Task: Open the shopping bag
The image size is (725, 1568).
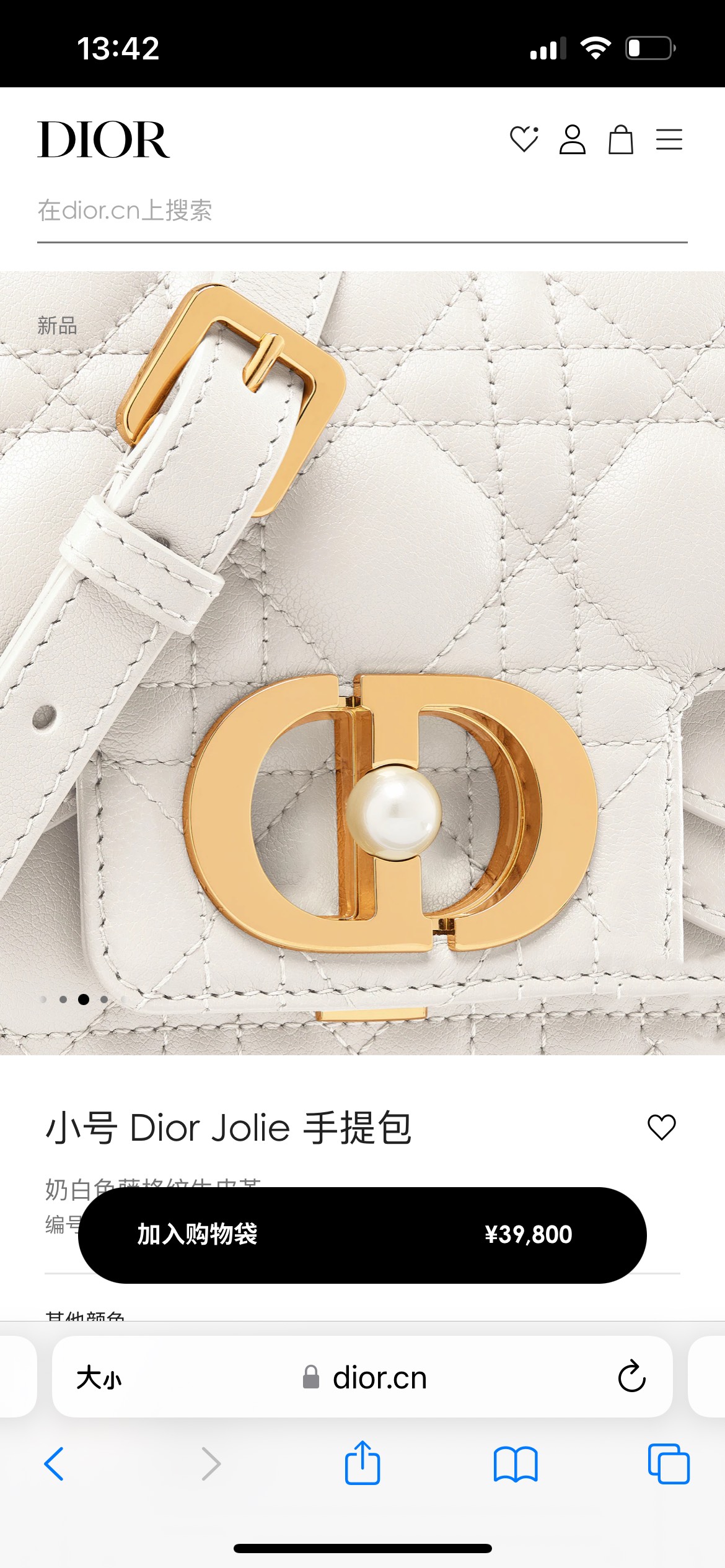Action: [621, 139]
